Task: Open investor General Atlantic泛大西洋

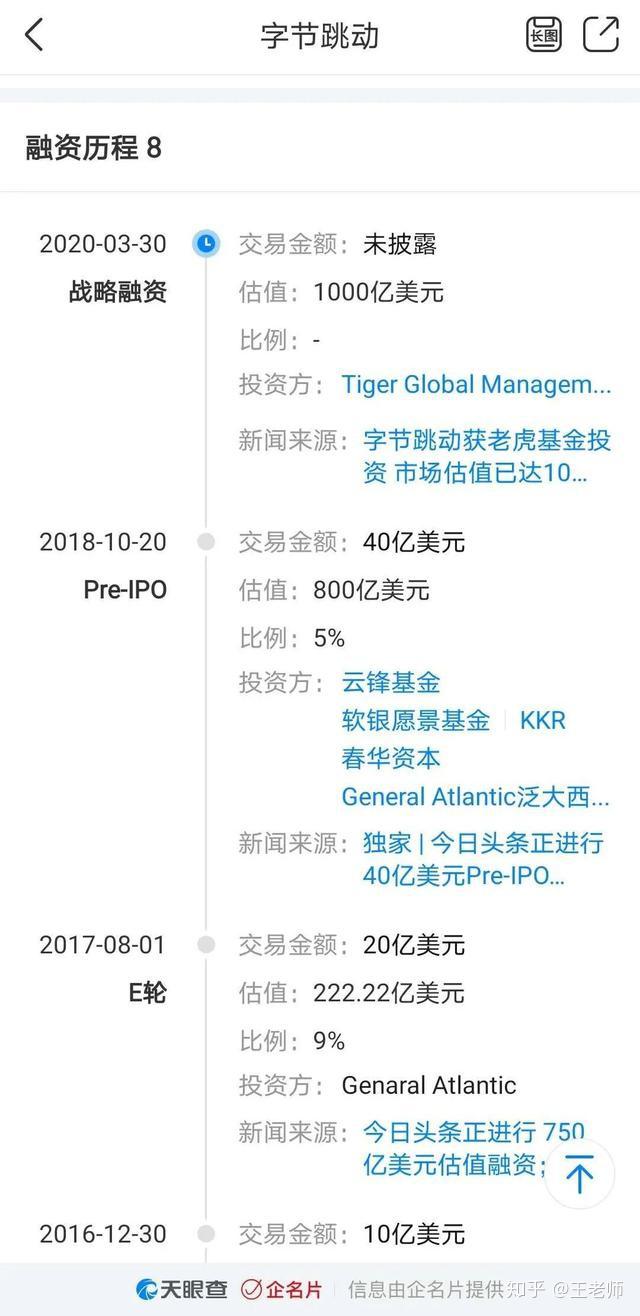Action: [476, 797]
